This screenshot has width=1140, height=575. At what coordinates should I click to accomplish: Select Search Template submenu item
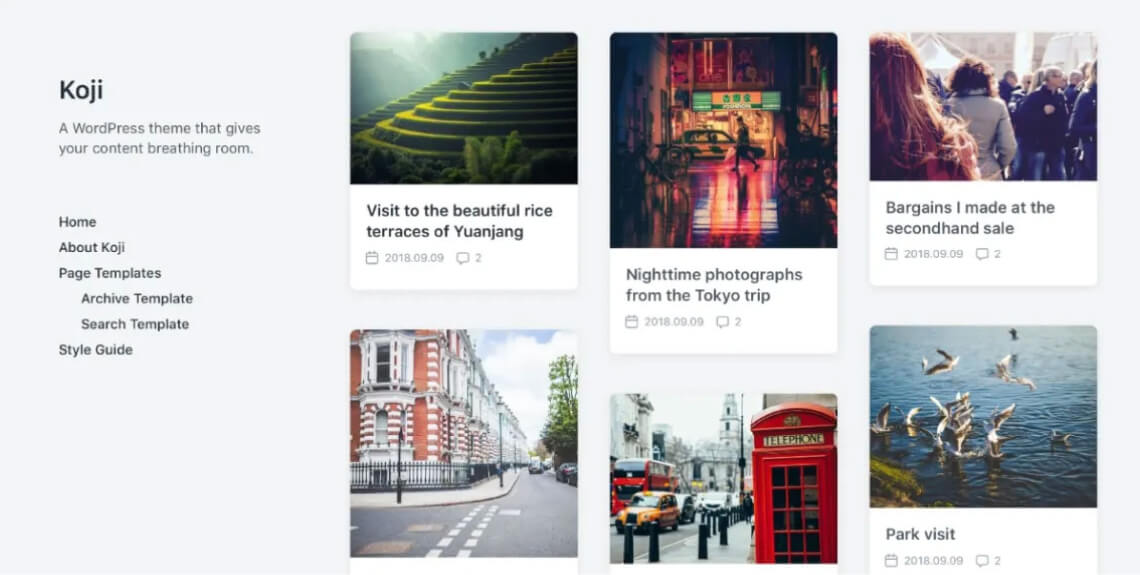click(x=134, y=324)
